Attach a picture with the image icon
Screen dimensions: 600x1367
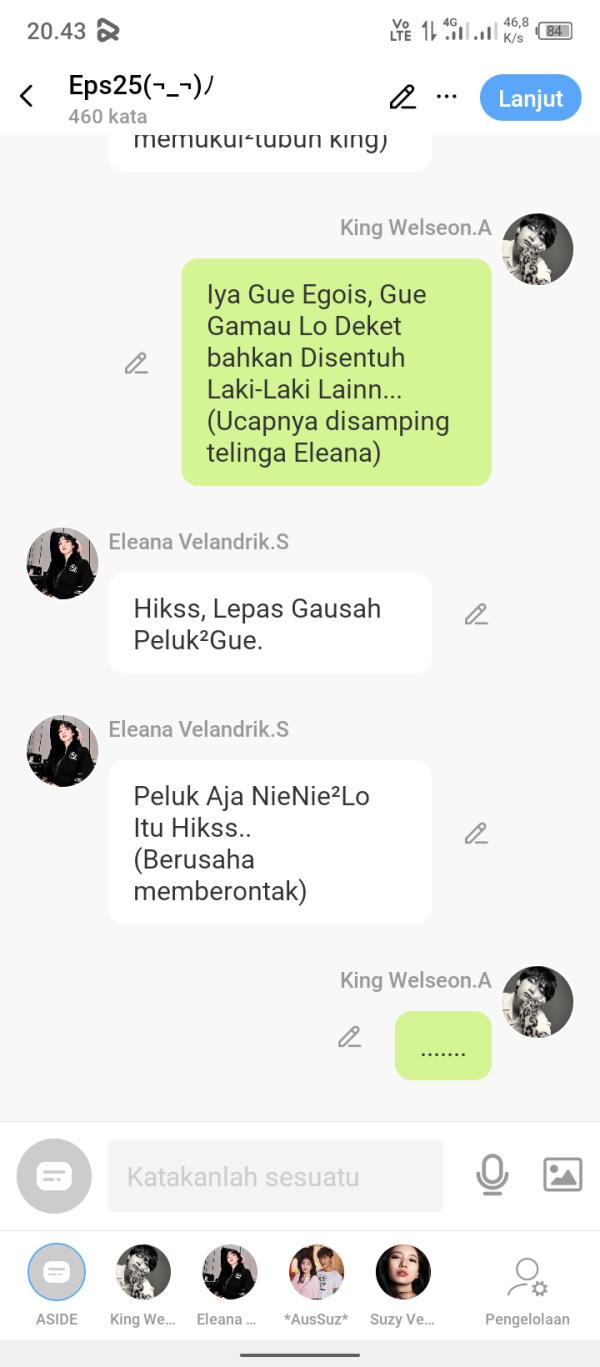click(562, 1175)
